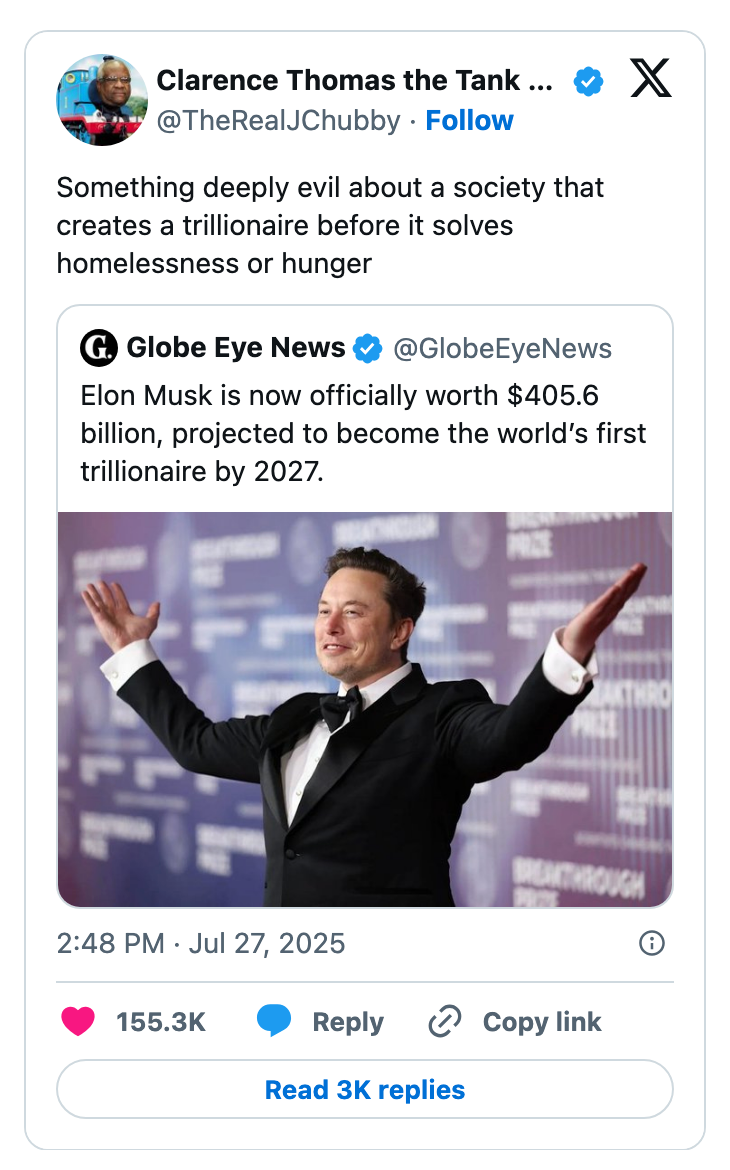This screenshot has width=730, height=1170.
Task: Follow @TheRealJChubby
Action: click(x=469, y=121)
